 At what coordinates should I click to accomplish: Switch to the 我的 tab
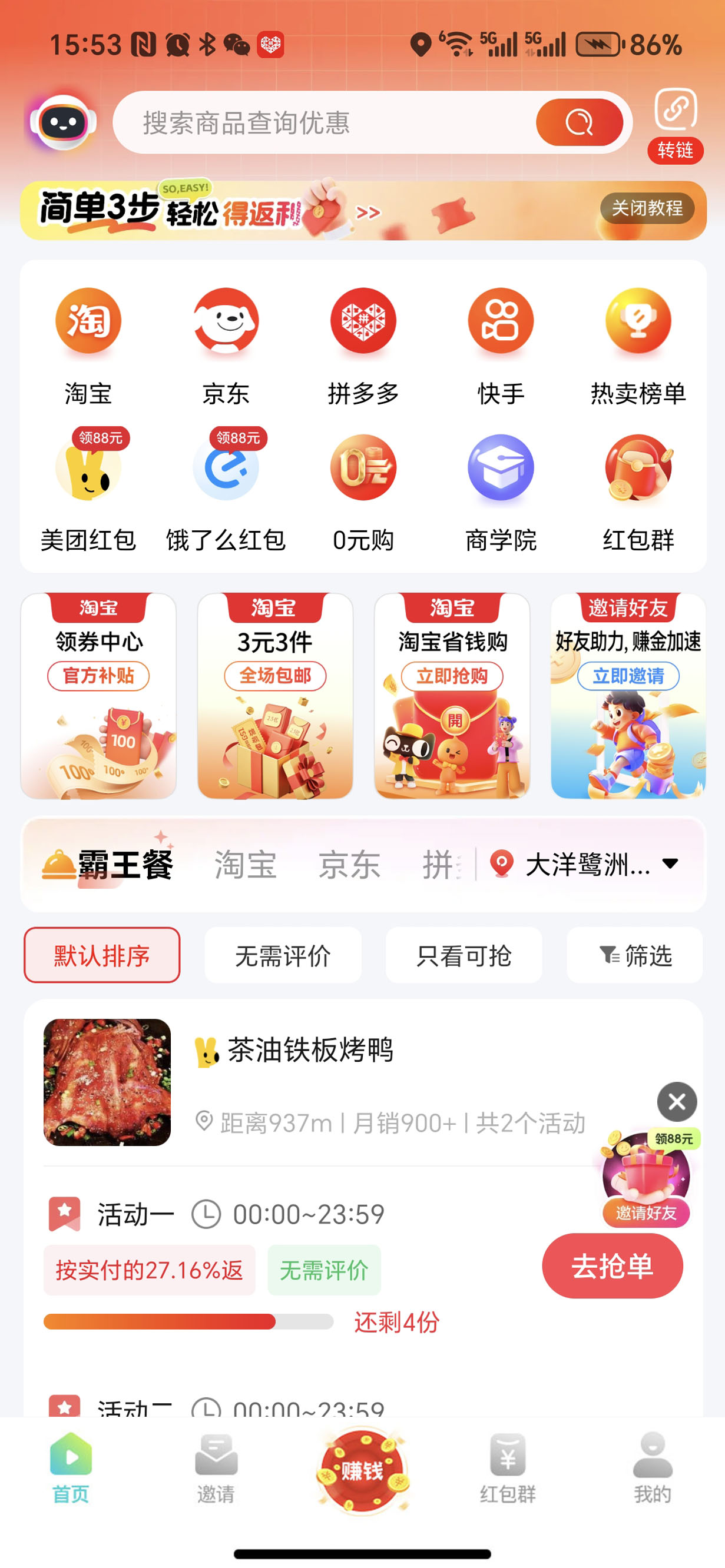click(652, 1467)
